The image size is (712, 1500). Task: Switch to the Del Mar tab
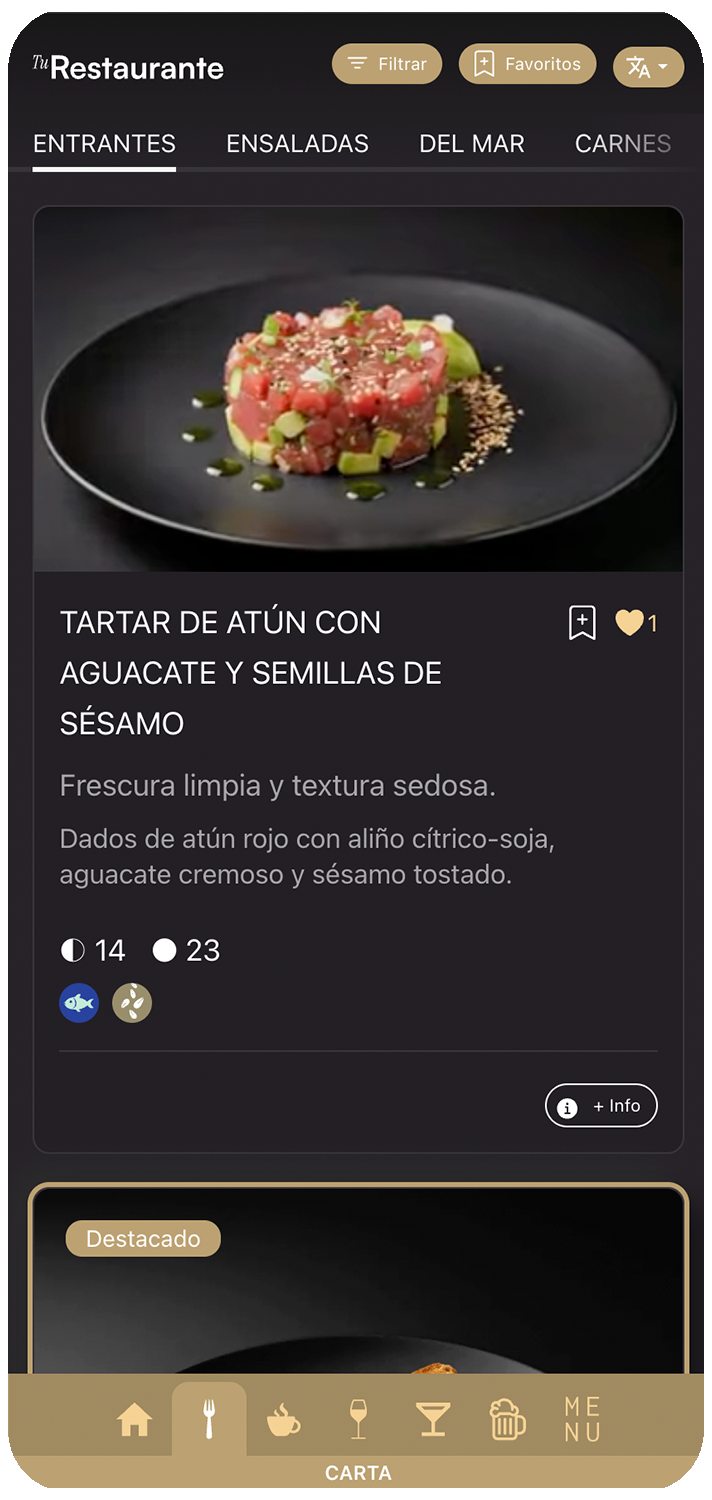472,144
